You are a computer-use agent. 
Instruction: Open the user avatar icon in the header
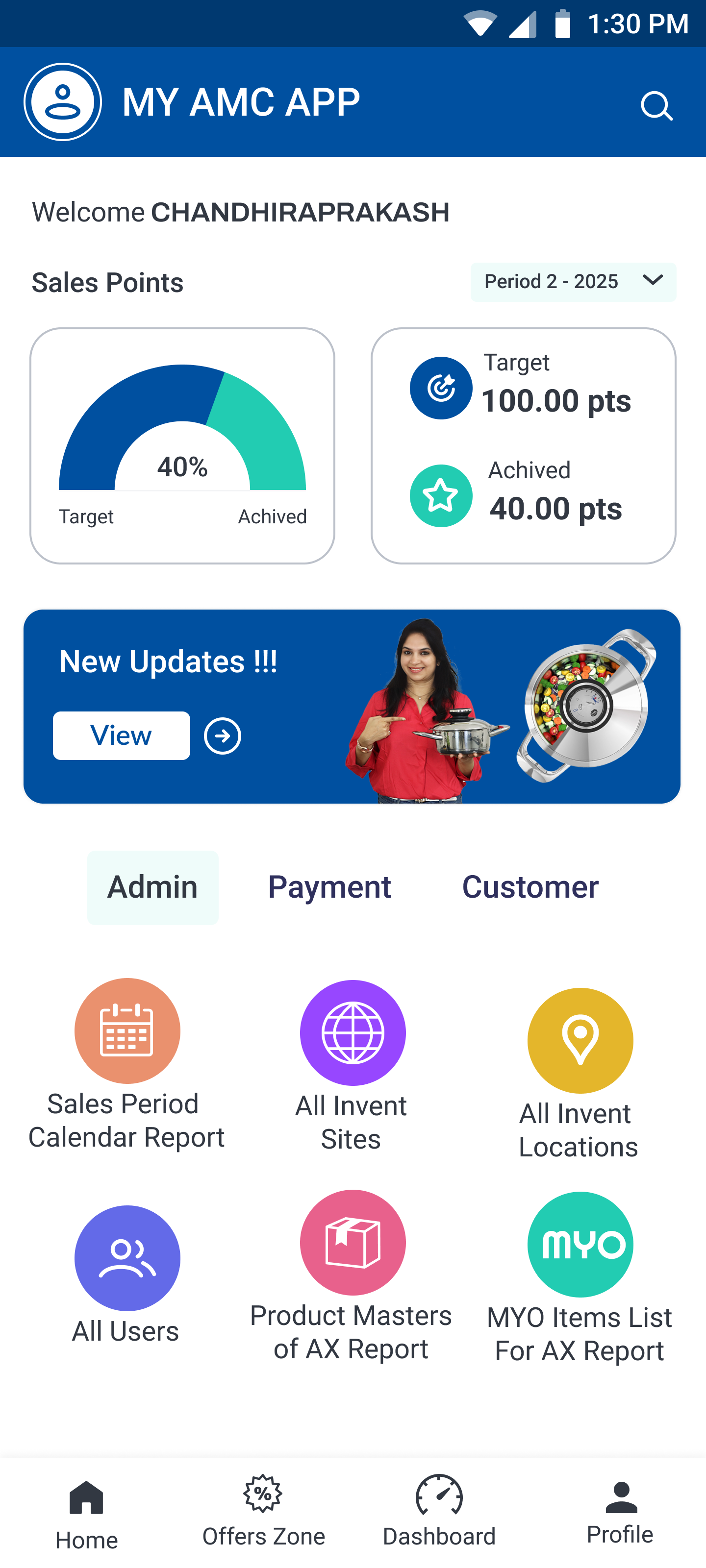pos(63,102)
